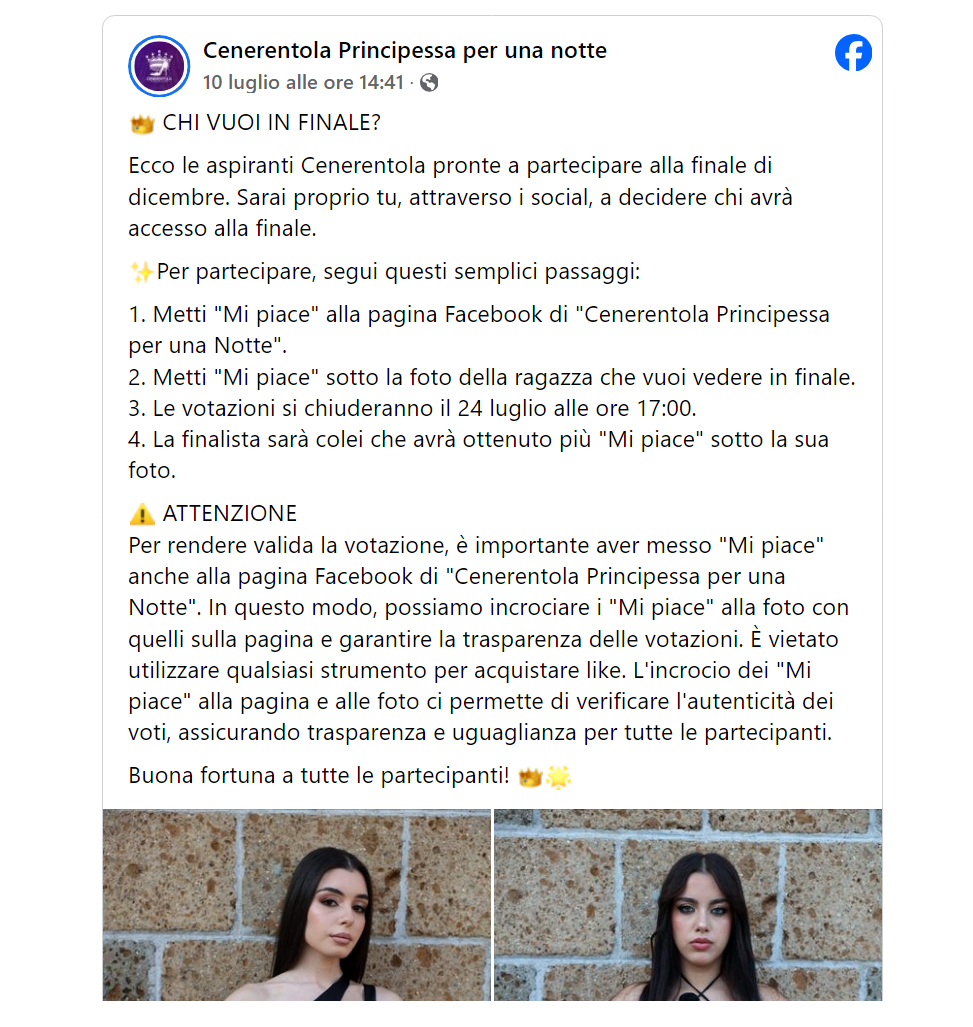Image resolution: width=973 pixels, height=1027 pixels.
Task: Open the post timestamp 10 luglio alle 14:41
Action: pos(303,83)
